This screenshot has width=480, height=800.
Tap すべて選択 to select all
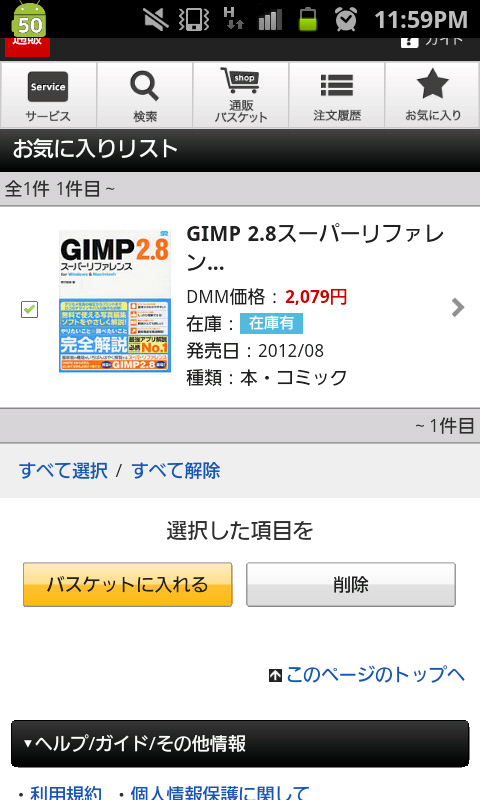(63, 470)
